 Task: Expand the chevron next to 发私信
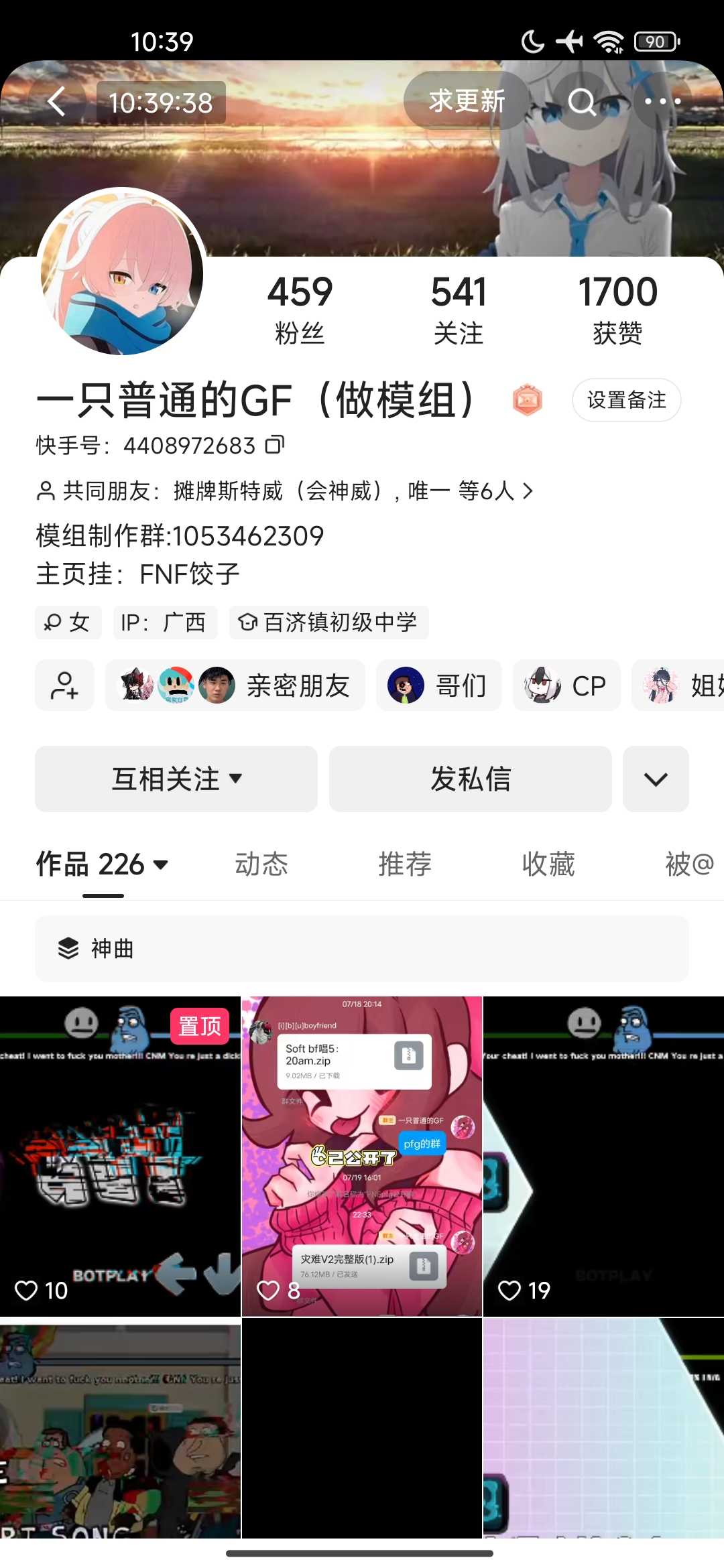pyautogui.click(x=656, y=779)
